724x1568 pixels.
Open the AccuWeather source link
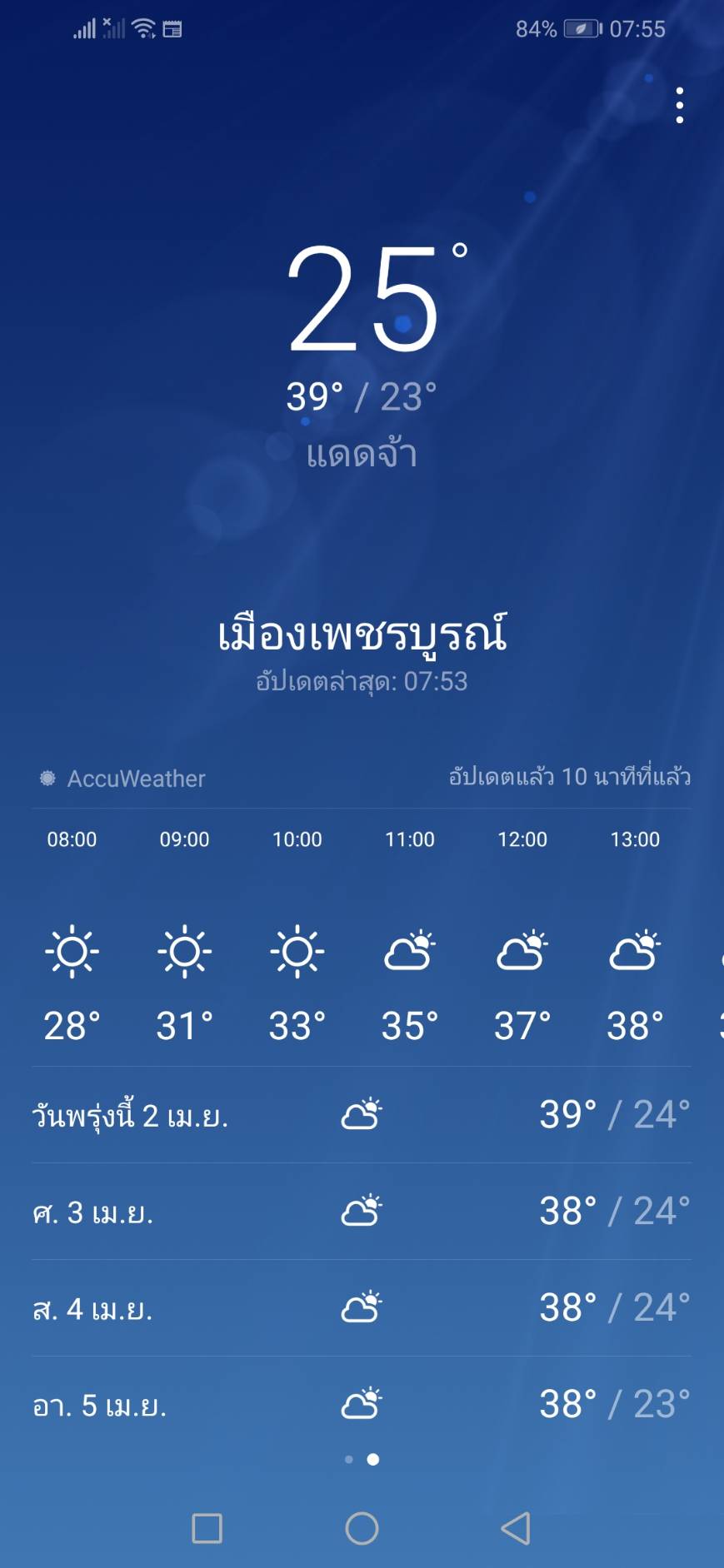click(122, 779)
